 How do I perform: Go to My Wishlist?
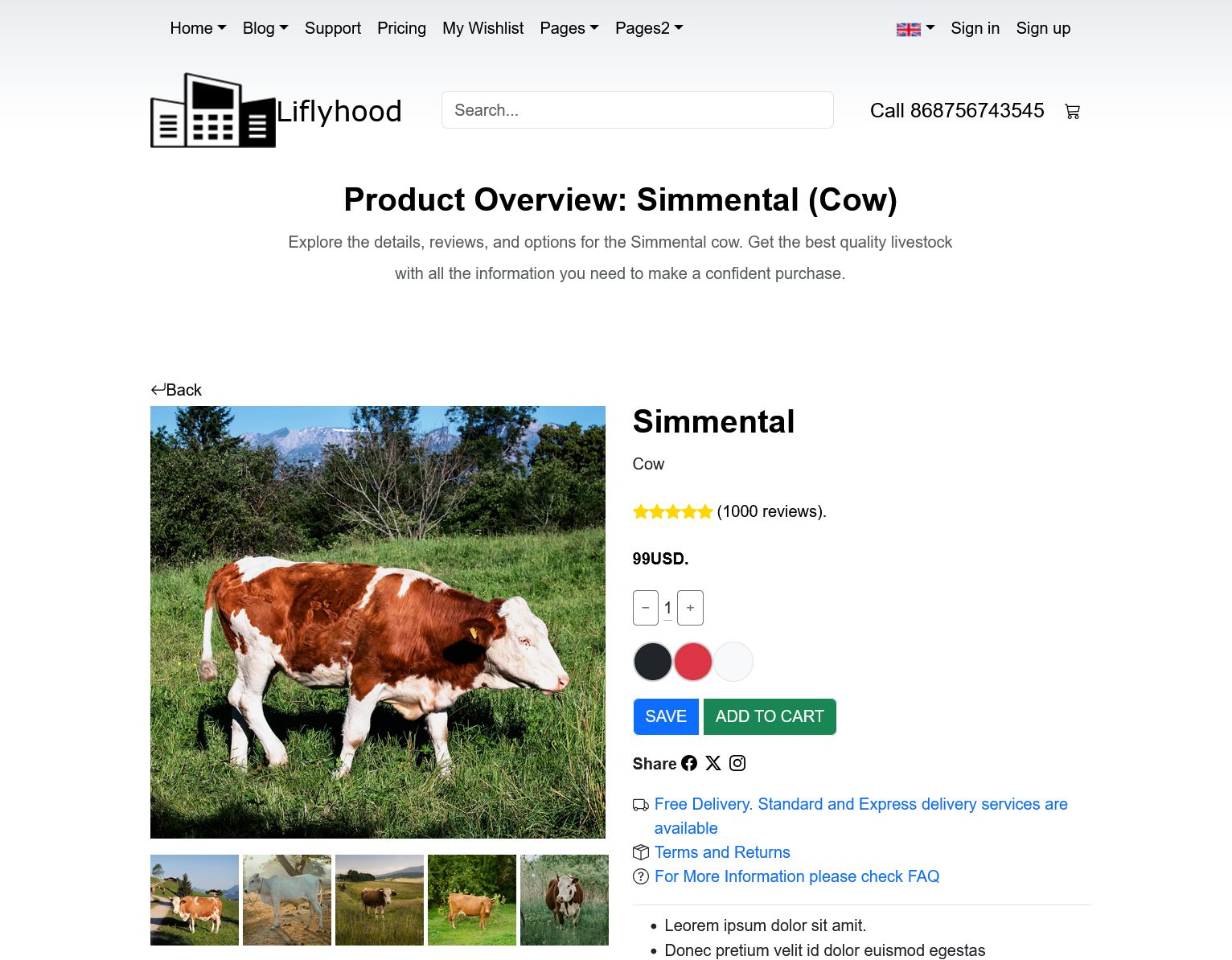click(483, 28)
